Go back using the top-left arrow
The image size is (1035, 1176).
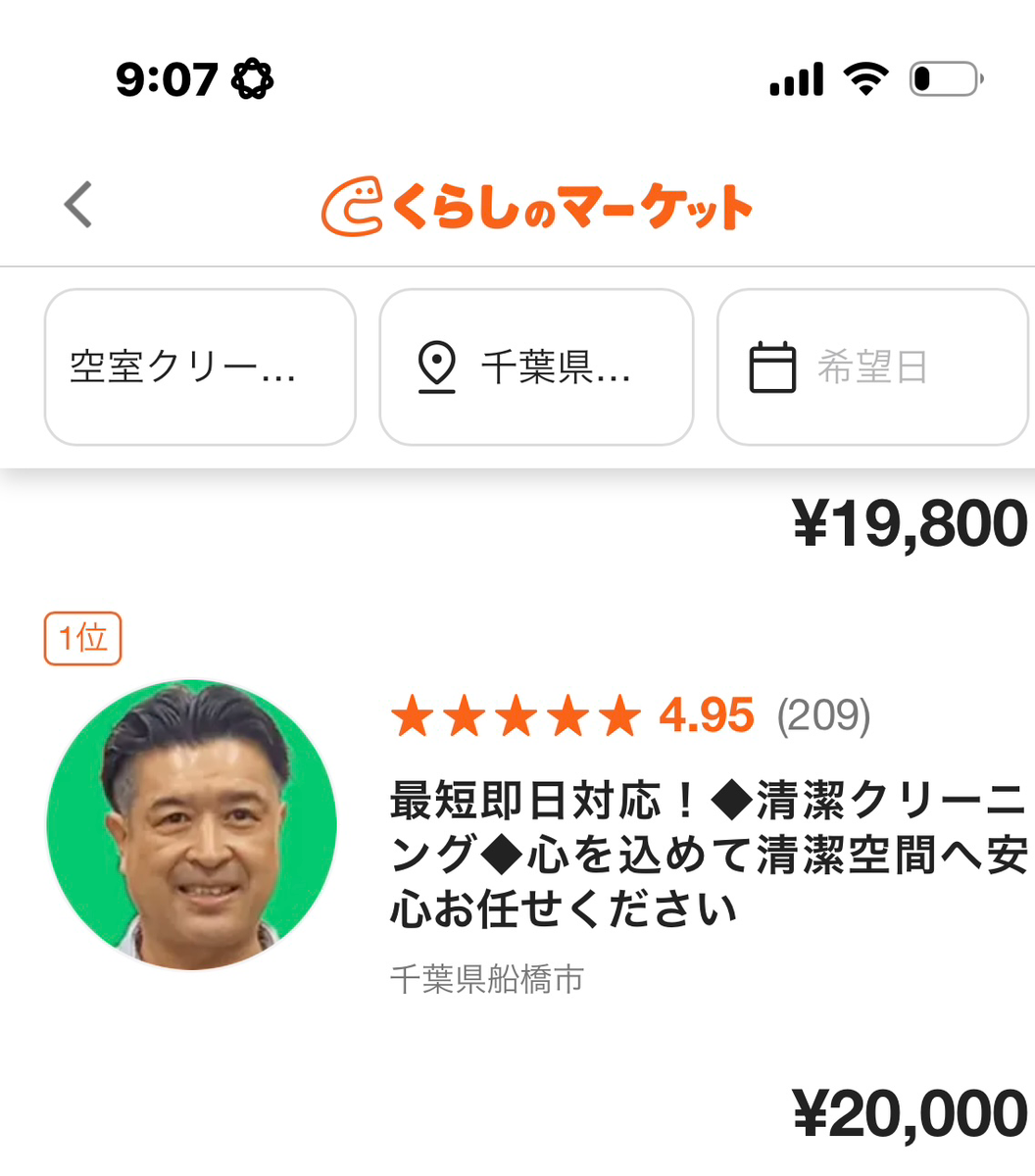point(78,205)
